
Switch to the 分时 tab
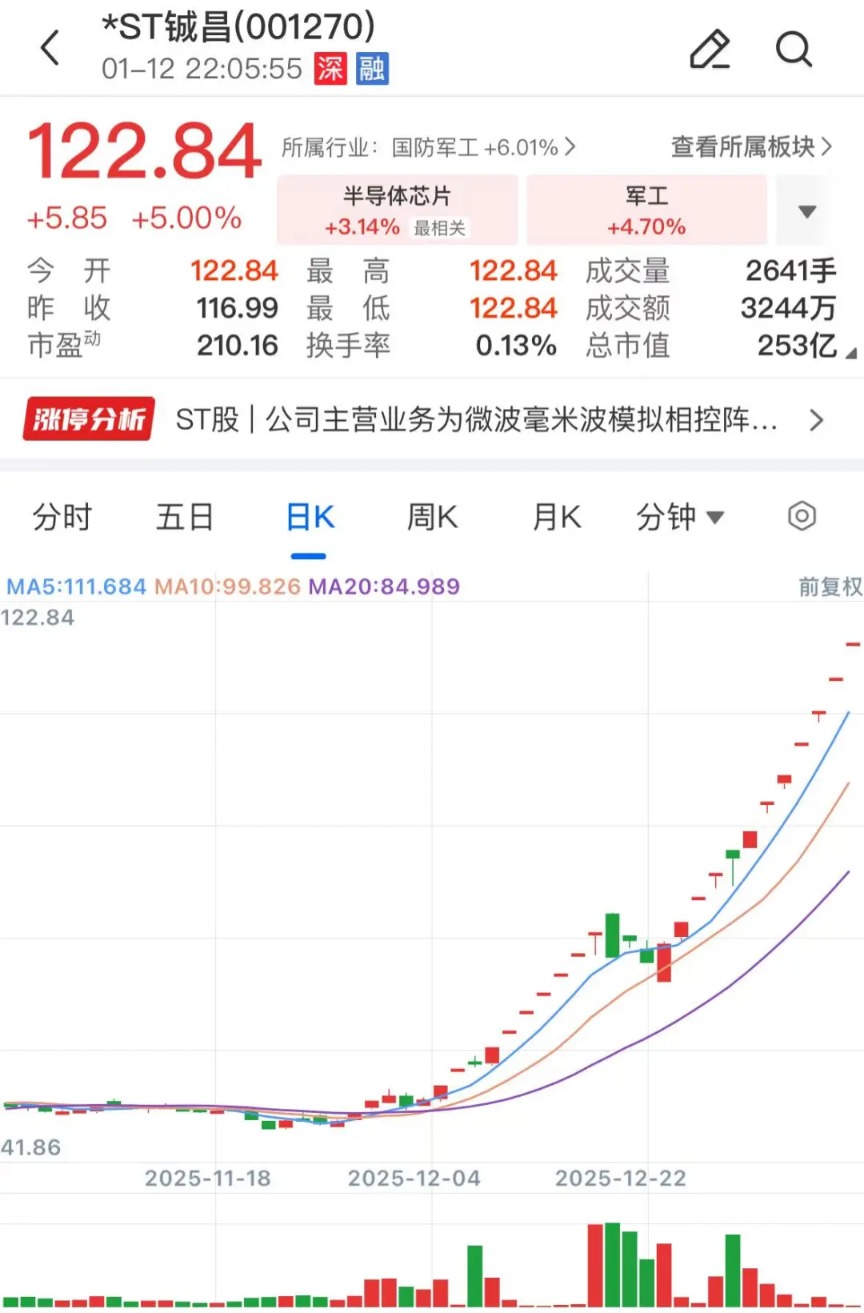tap(62, 517)
